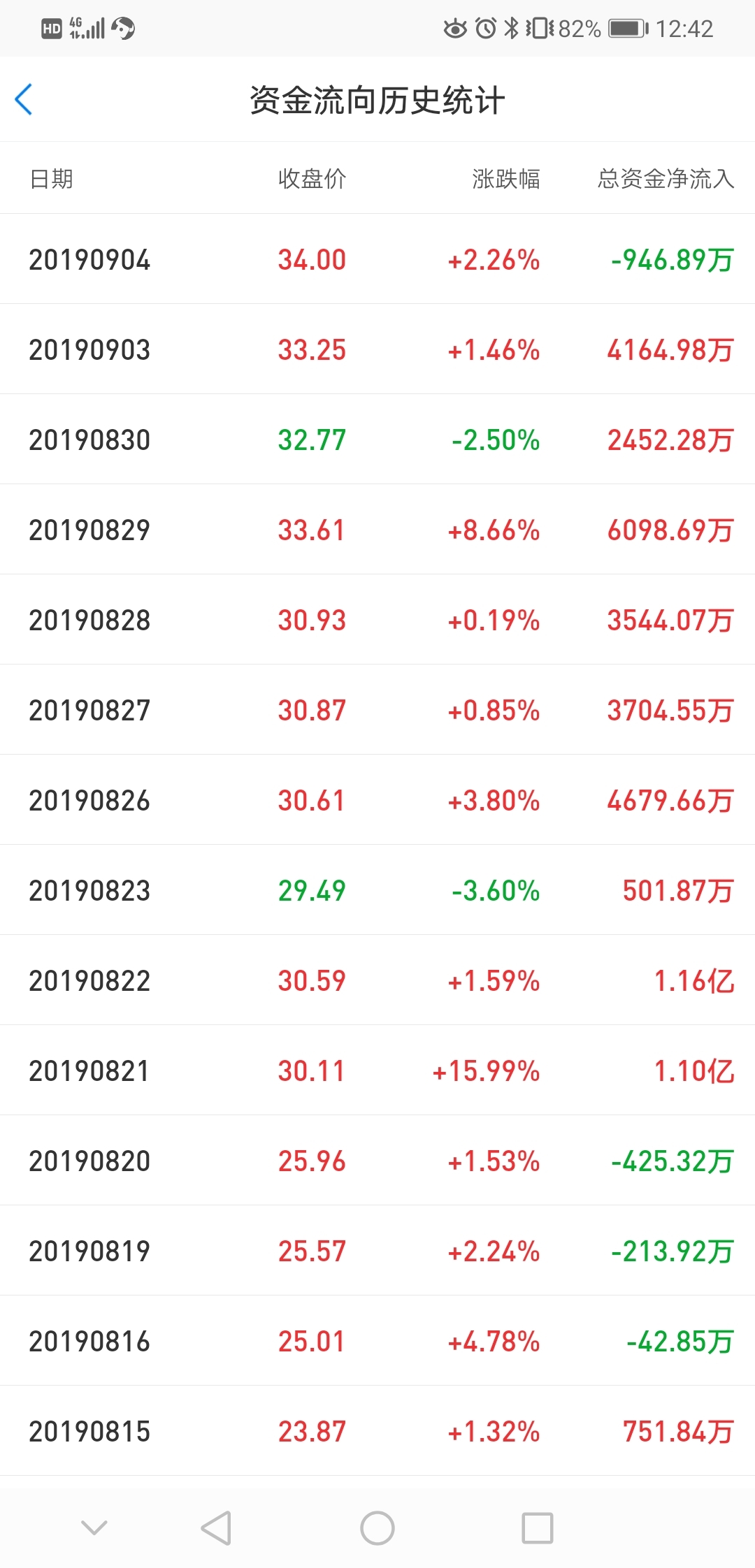Go to the home screen
This screenshot has width=755, height=1568.
[x=377, y=1527]
